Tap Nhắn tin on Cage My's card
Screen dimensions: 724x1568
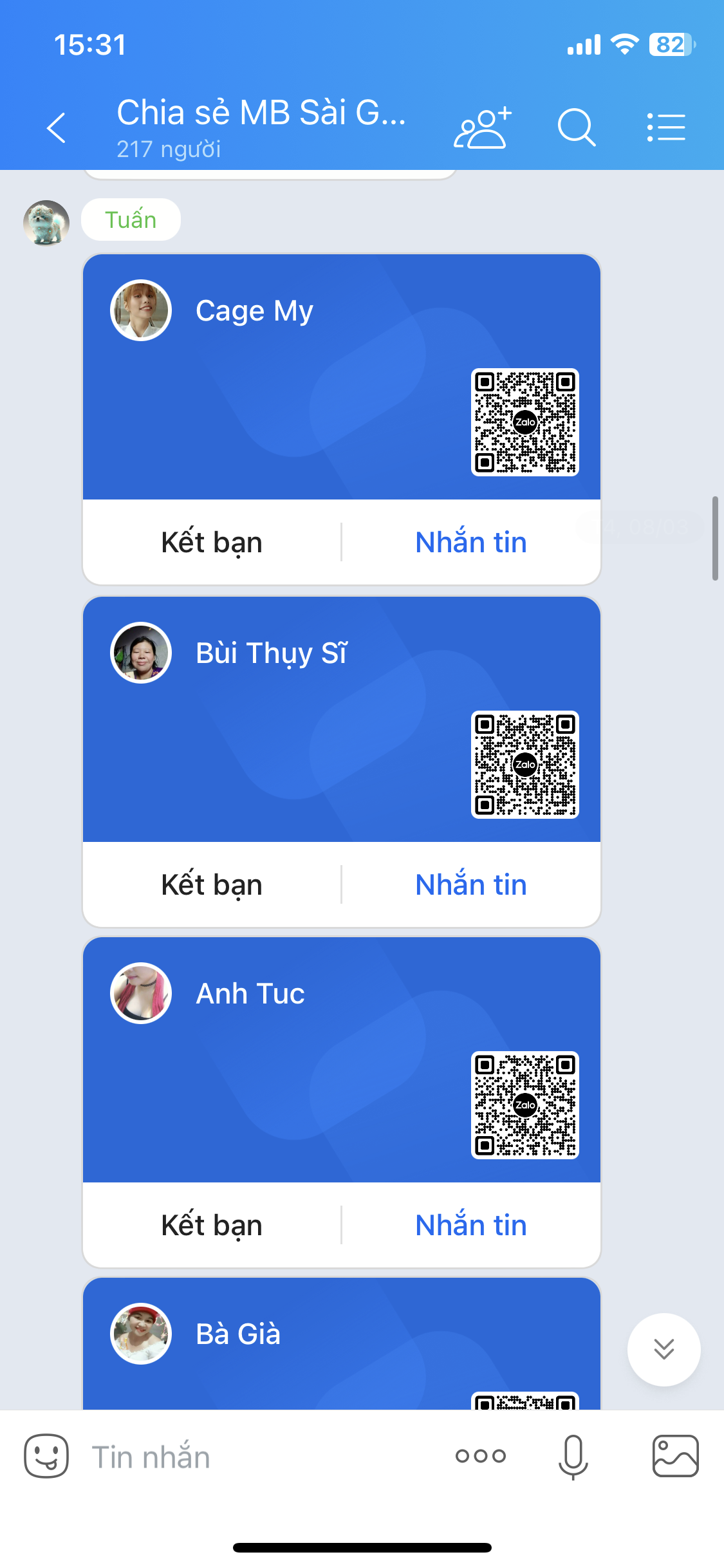471,543
